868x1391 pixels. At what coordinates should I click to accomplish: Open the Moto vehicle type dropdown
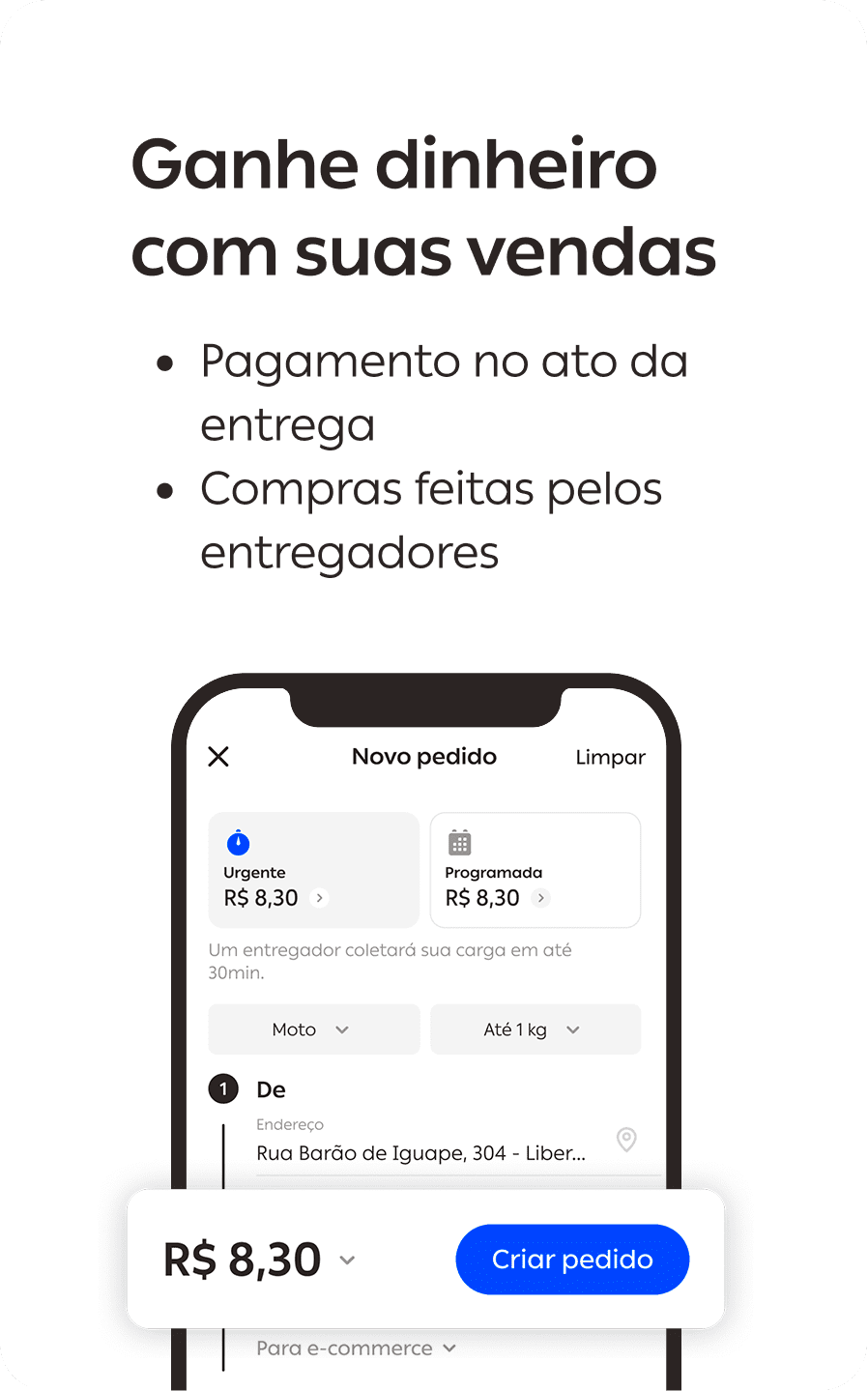(313, 1029)
